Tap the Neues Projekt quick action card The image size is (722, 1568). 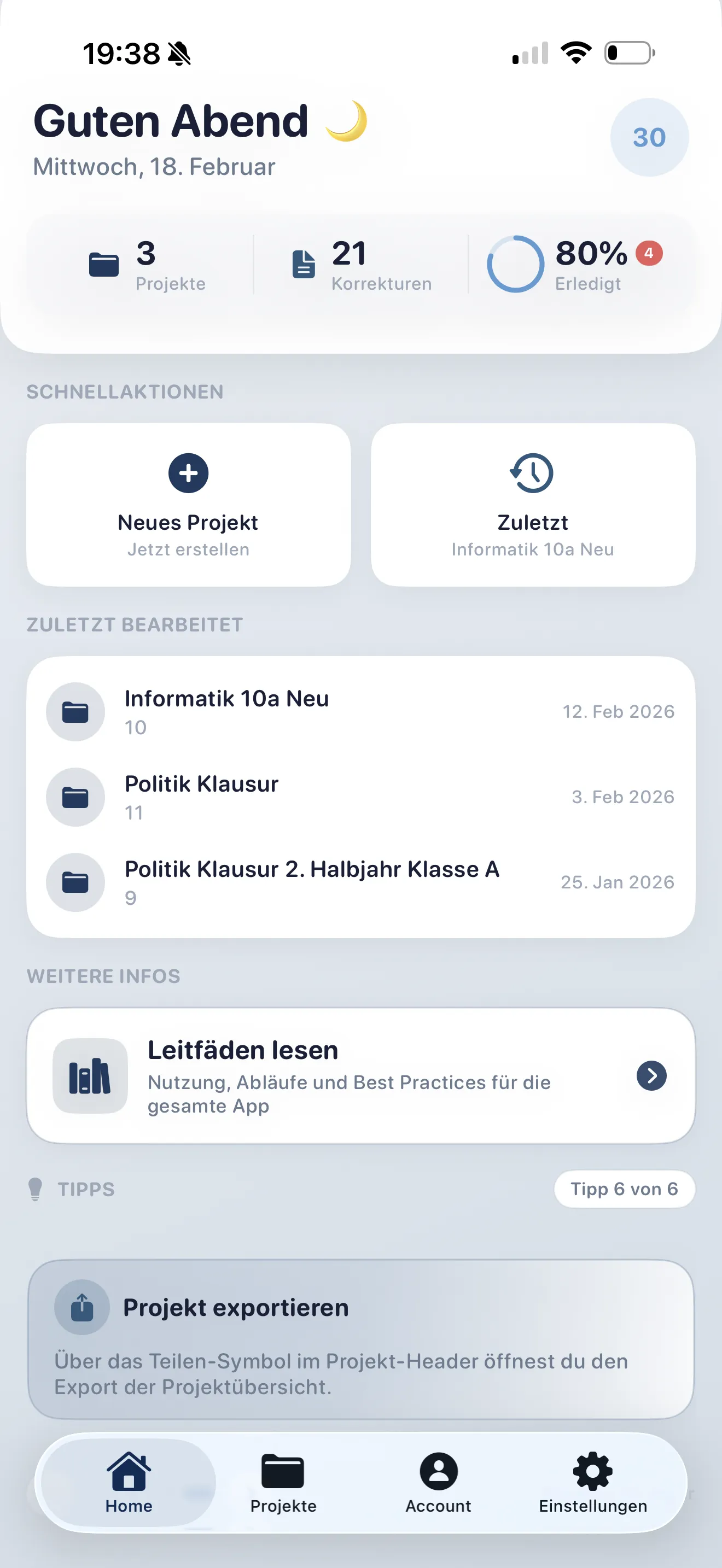point(188,504)
